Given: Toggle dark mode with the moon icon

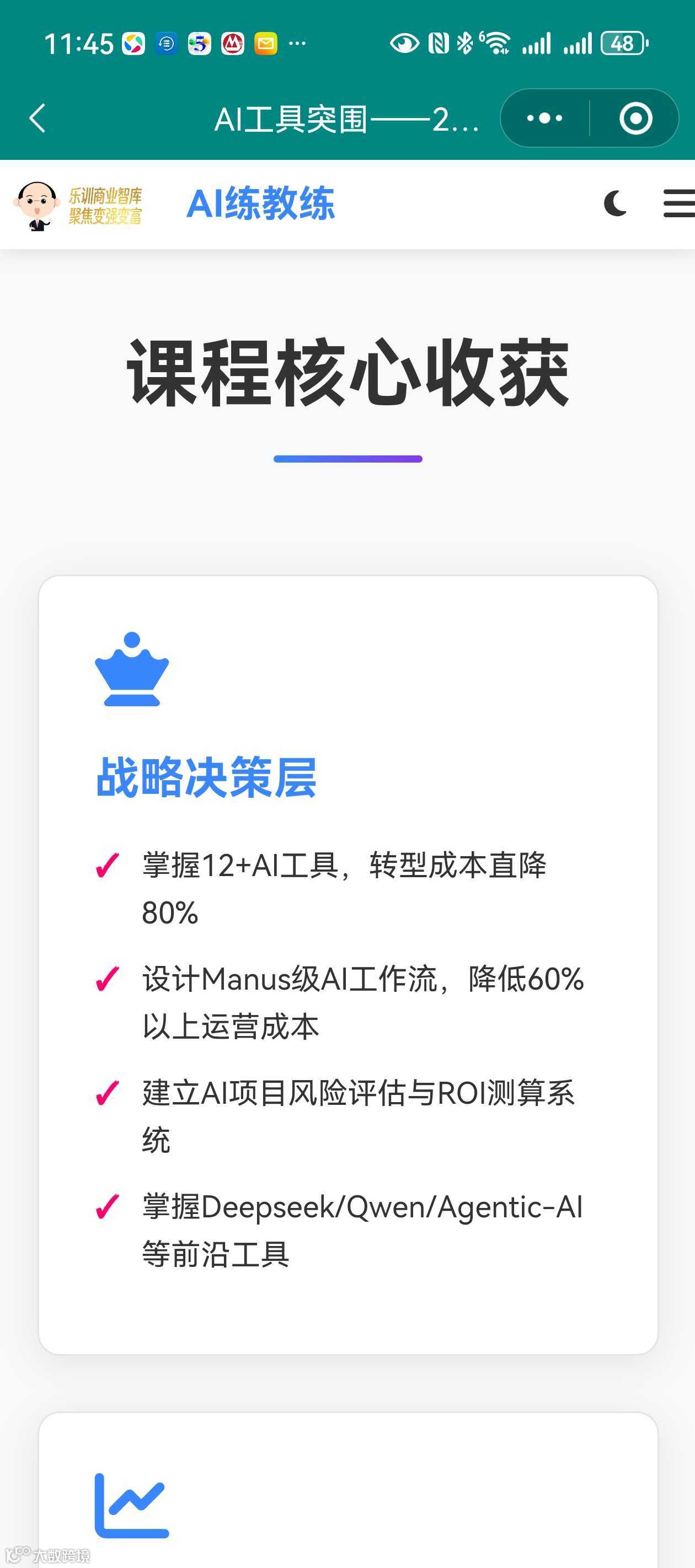Looking at the screenshot, I should (x=614, y=203).
